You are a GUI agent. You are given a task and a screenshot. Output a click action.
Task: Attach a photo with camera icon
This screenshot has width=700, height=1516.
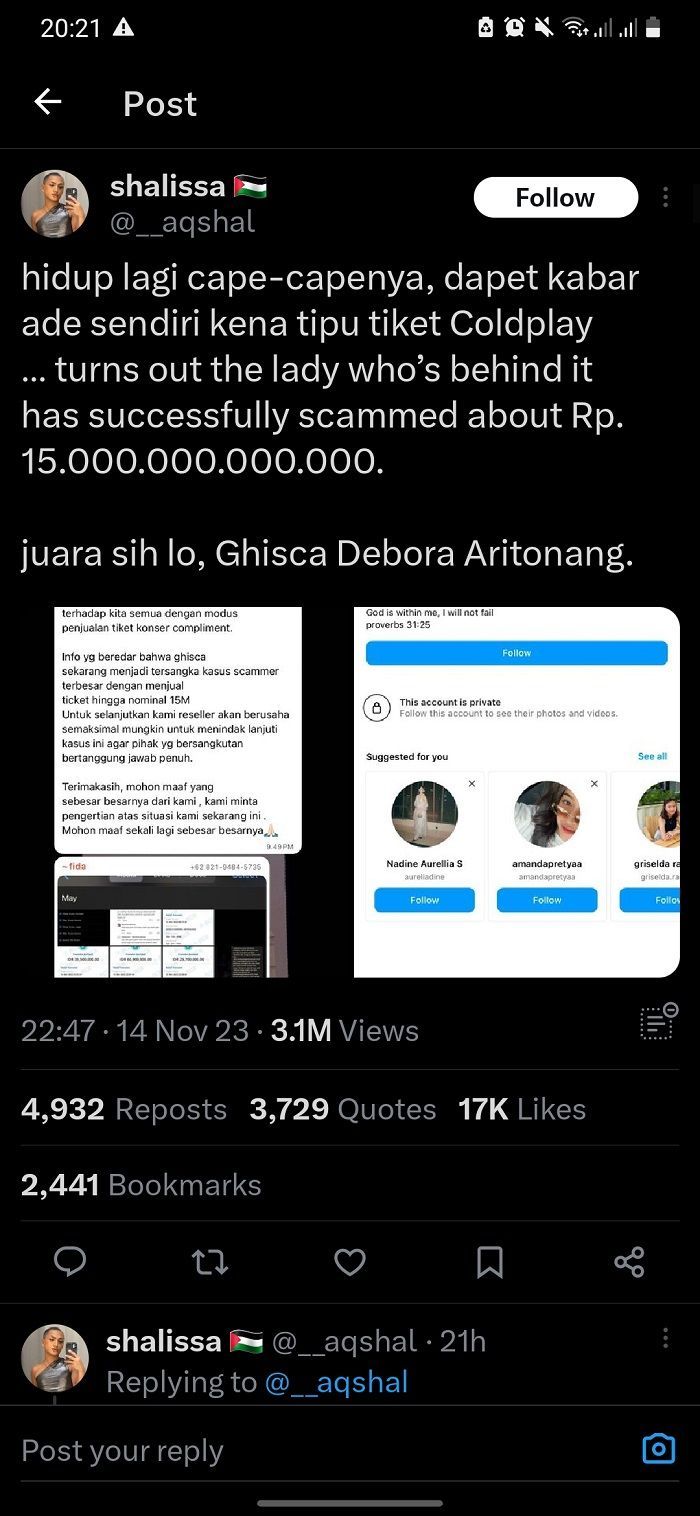click(658, 1448)
